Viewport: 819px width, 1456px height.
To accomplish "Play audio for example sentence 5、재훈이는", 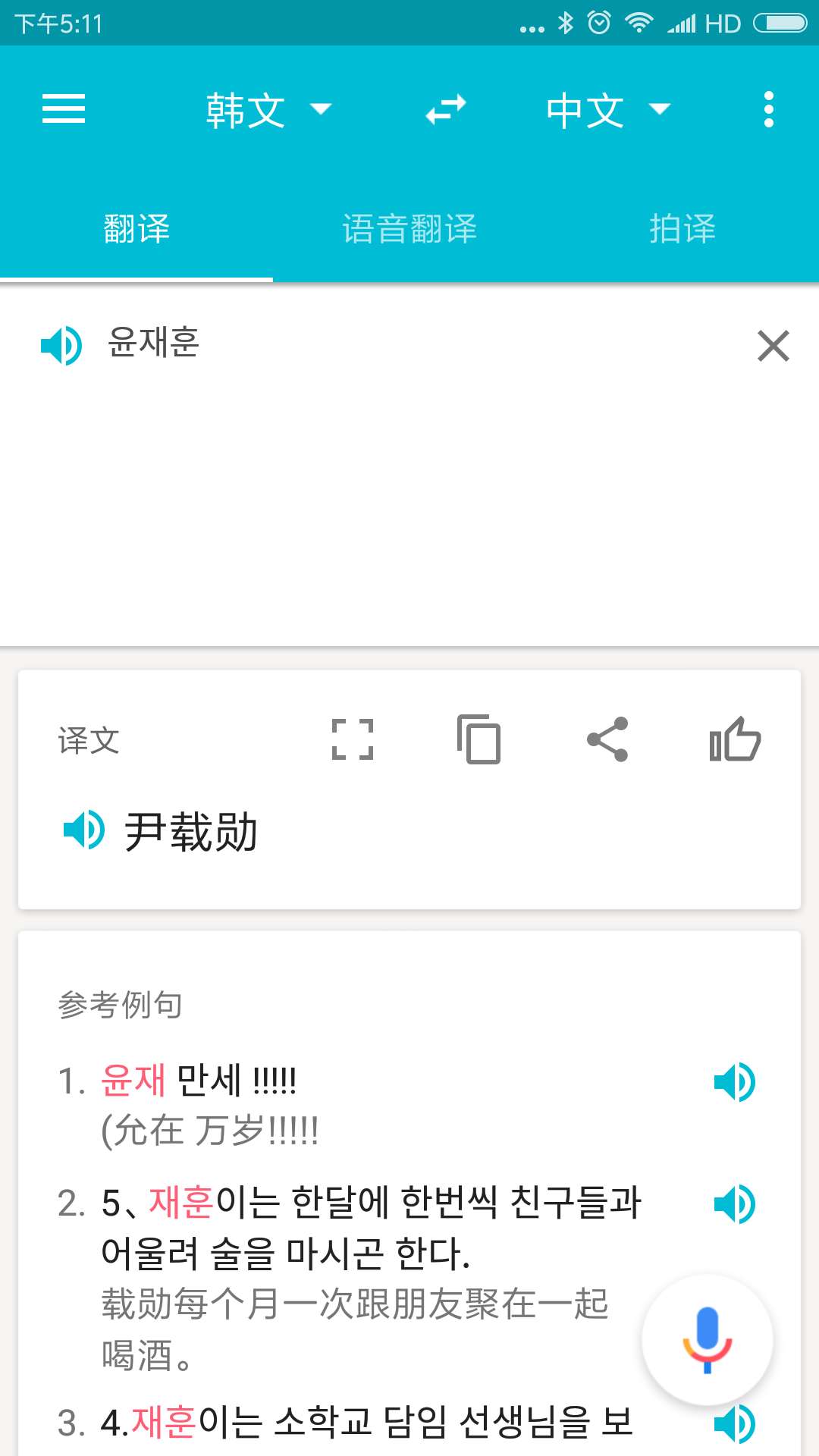I will click(x=735, y=1204).
